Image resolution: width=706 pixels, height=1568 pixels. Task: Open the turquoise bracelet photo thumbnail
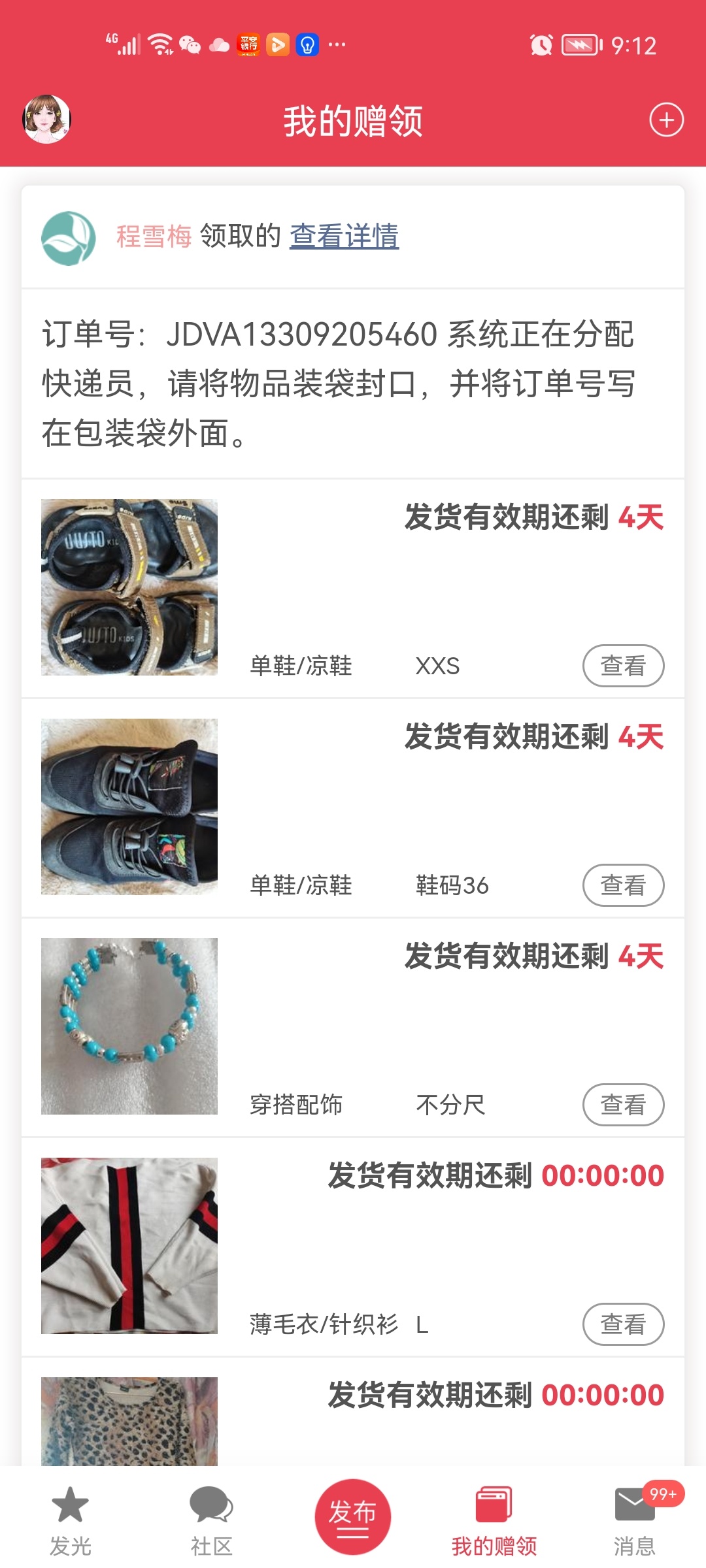tap(129, 1026)
